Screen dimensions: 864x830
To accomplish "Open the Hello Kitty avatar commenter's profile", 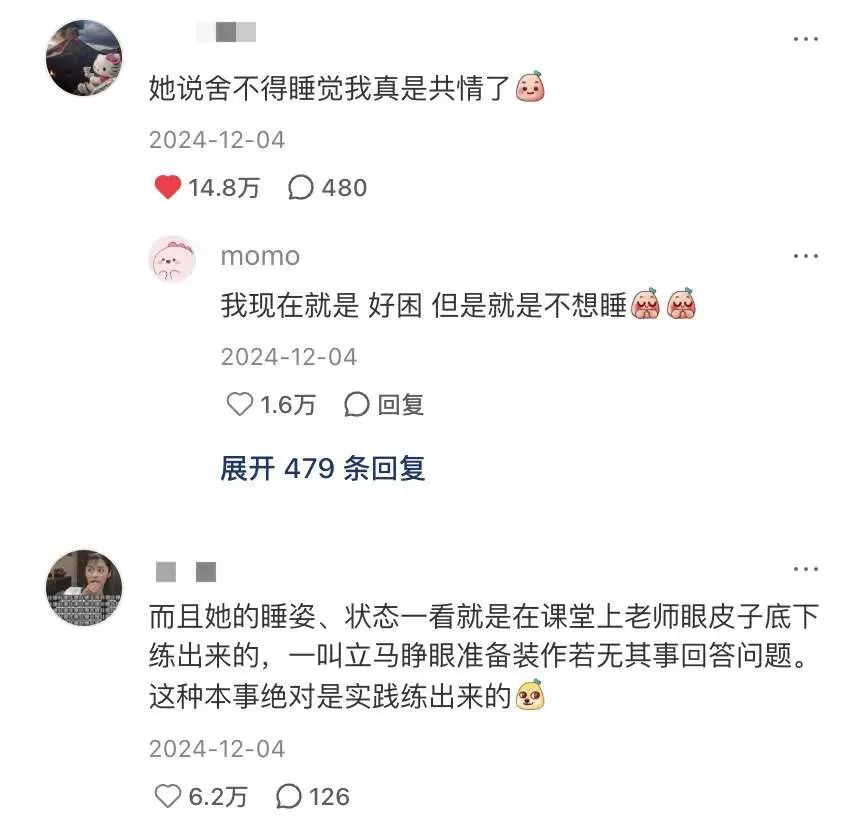I will click(84, 57).
